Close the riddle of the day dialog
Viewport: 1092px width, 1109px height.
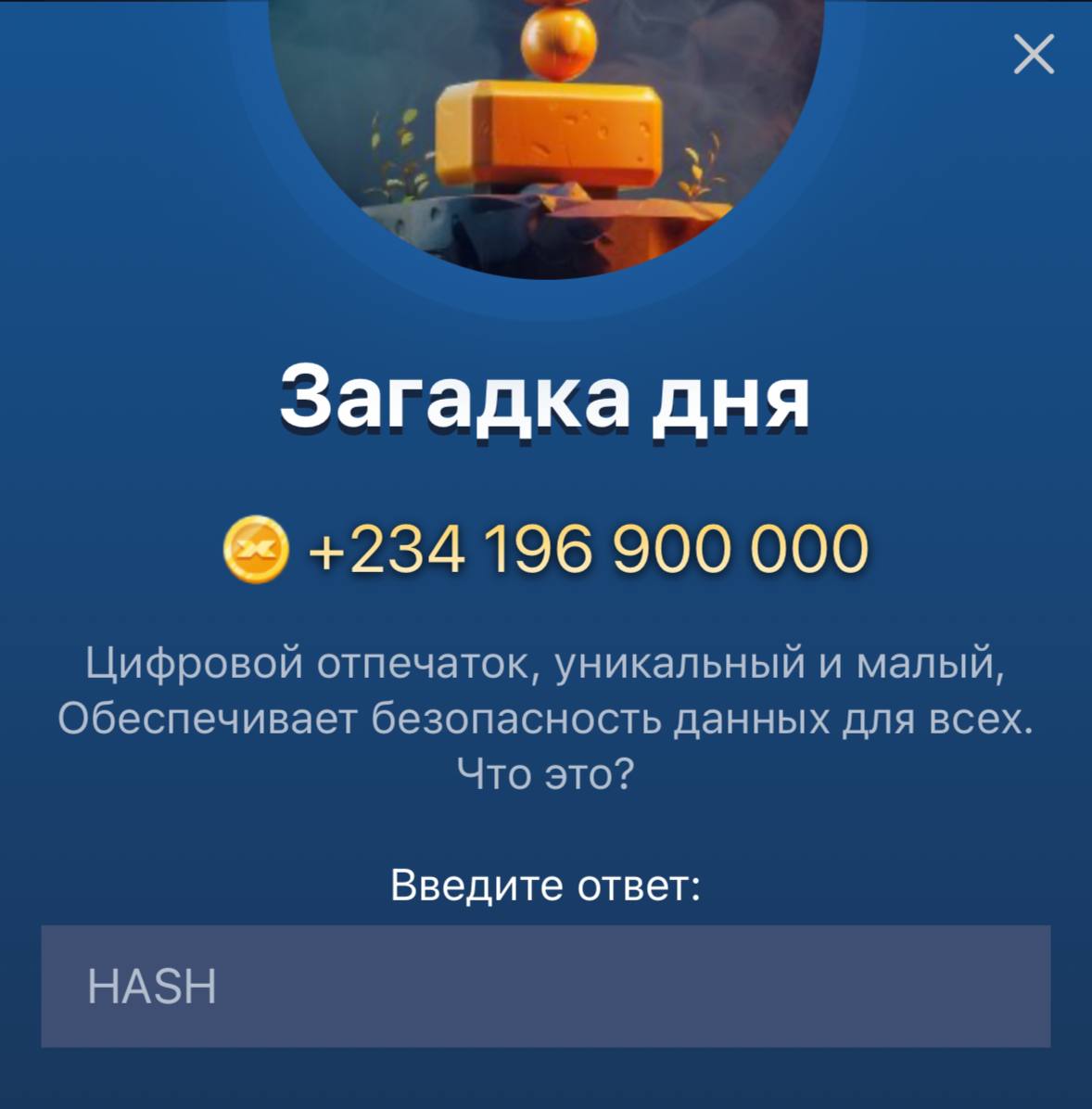1034,55
